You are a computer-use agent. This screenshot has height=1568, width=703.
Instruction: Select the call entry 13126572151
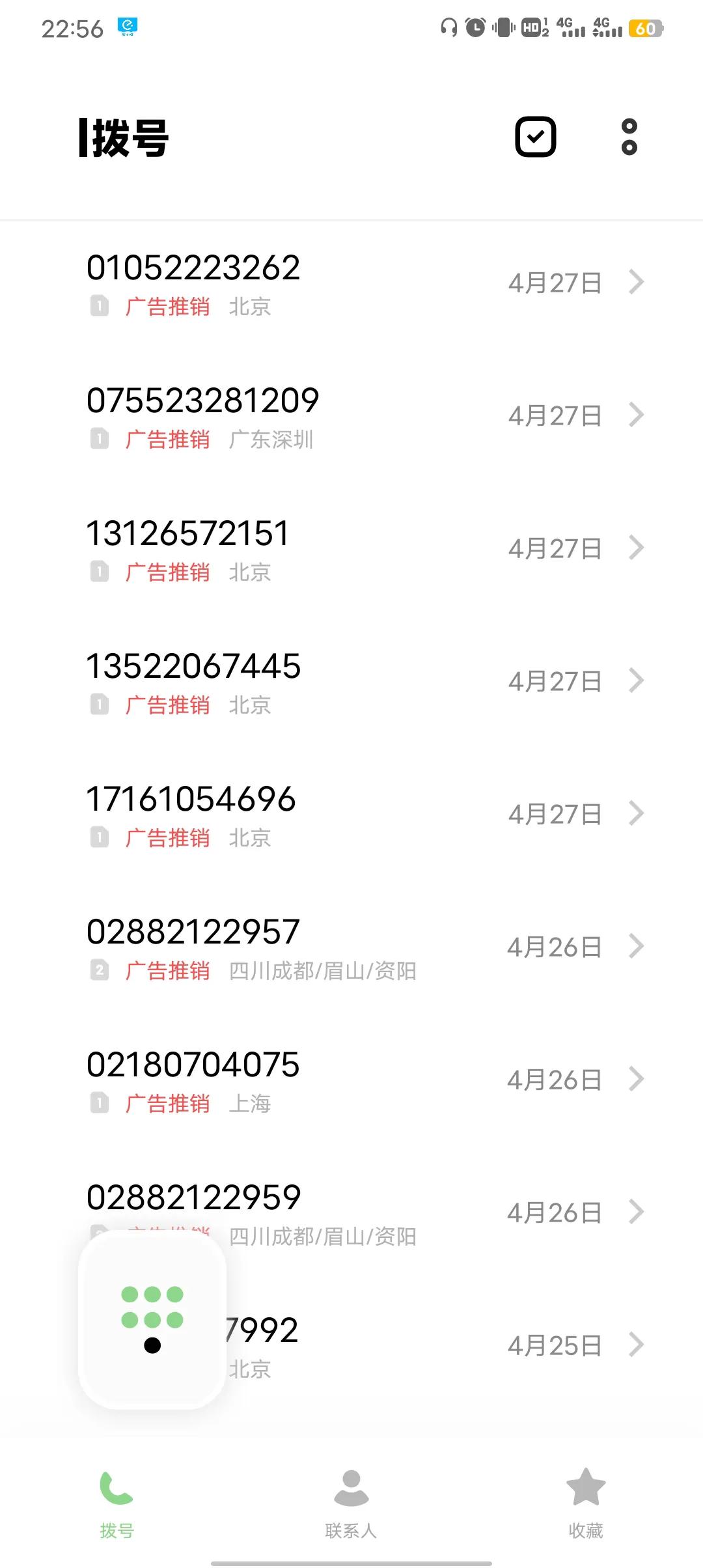click(351, 551)
